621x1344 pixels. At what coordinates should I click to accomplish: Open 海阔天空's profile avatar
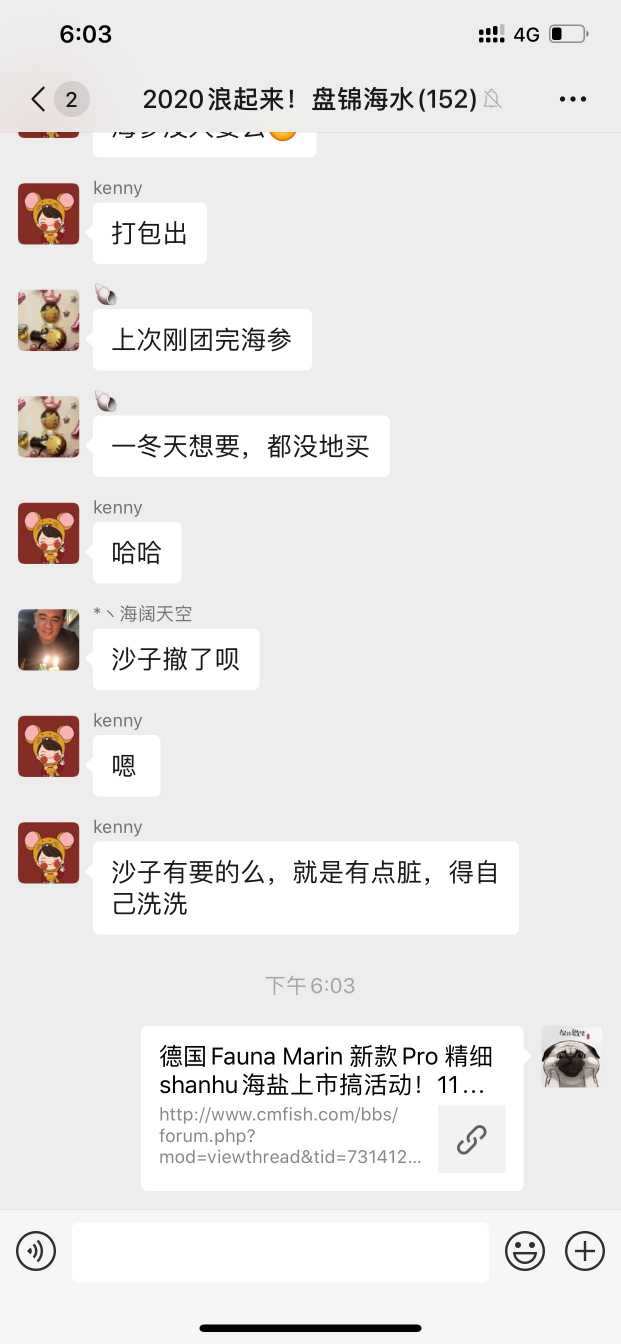pos(48,640)
